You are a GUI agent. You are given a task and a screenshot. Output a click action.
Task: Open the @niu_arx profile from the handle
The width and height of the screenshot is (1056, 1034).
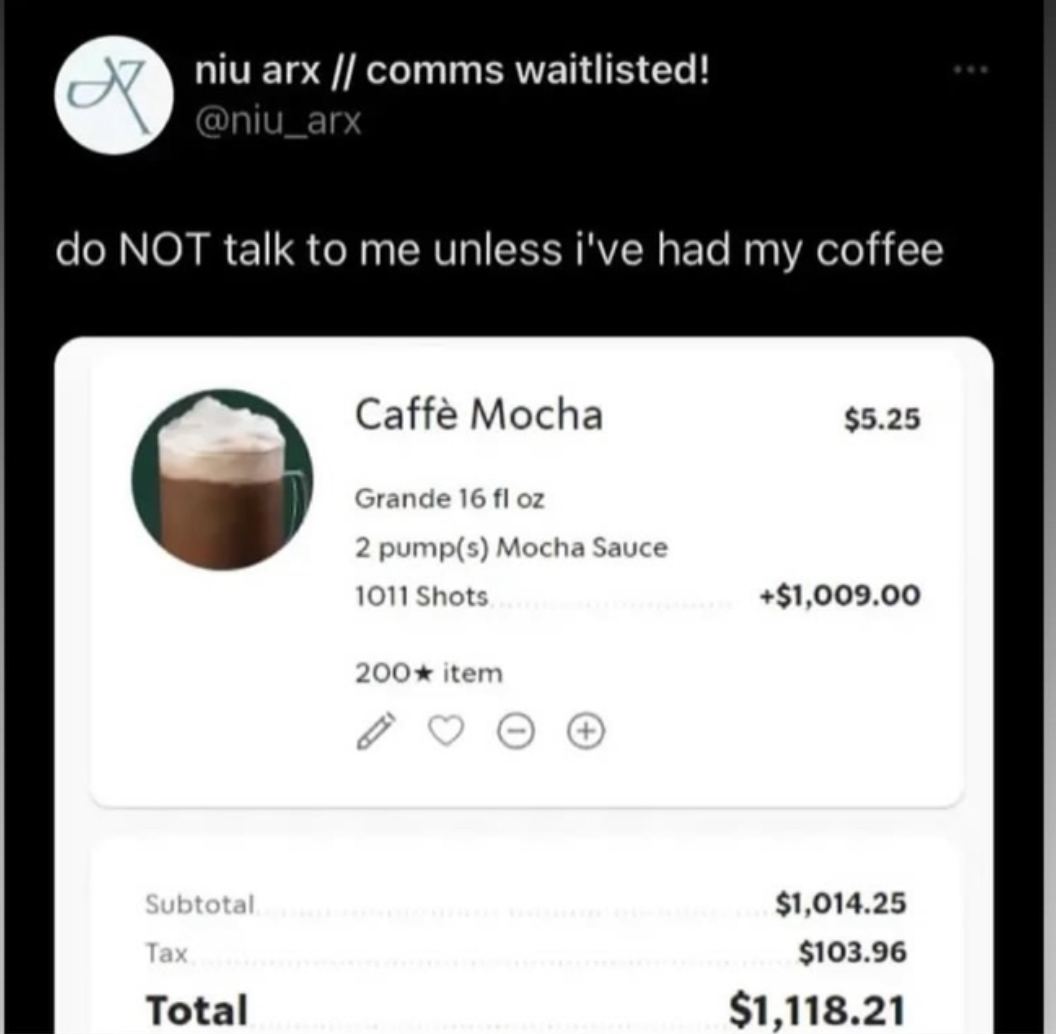pos(279,121)
